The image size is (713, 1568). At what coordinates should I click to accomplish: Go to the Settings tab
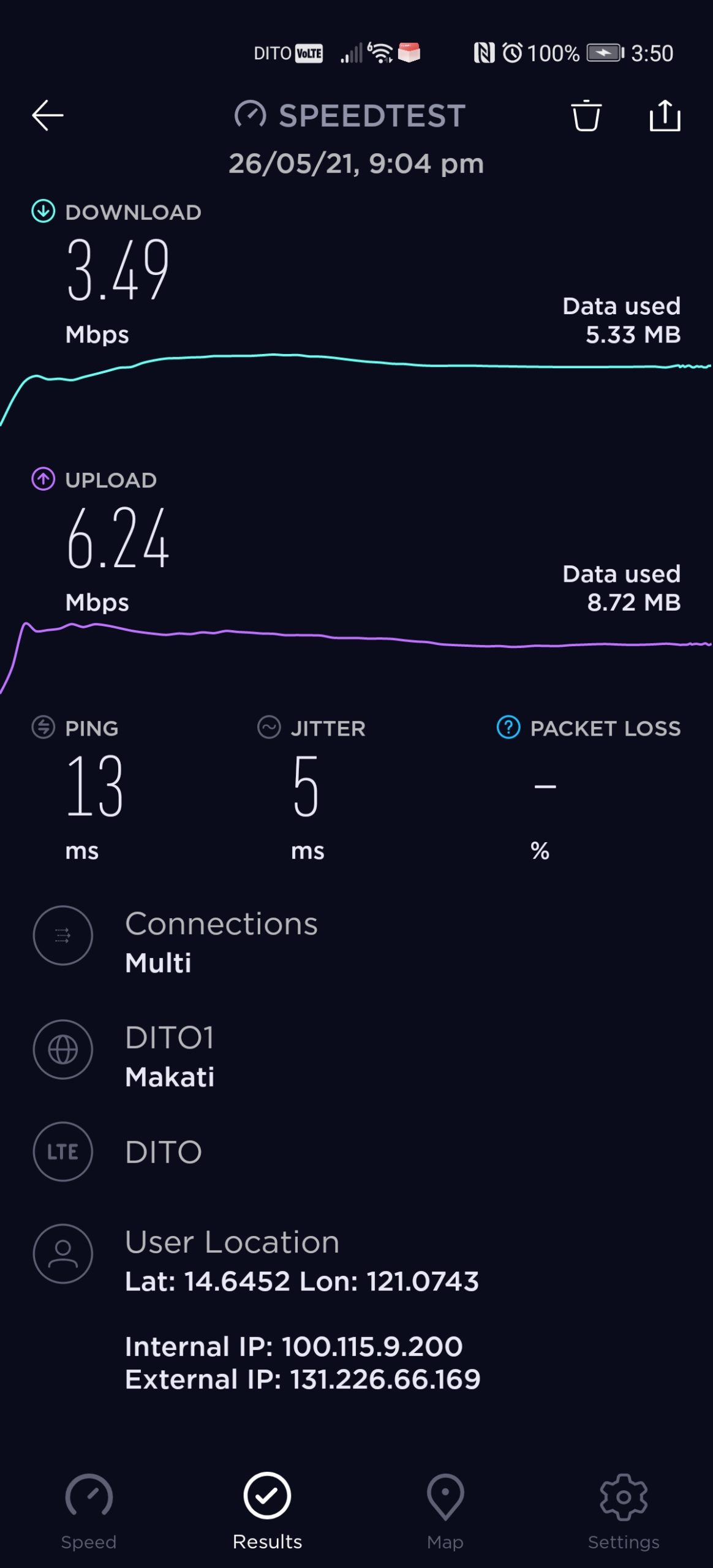(624, 1512)
